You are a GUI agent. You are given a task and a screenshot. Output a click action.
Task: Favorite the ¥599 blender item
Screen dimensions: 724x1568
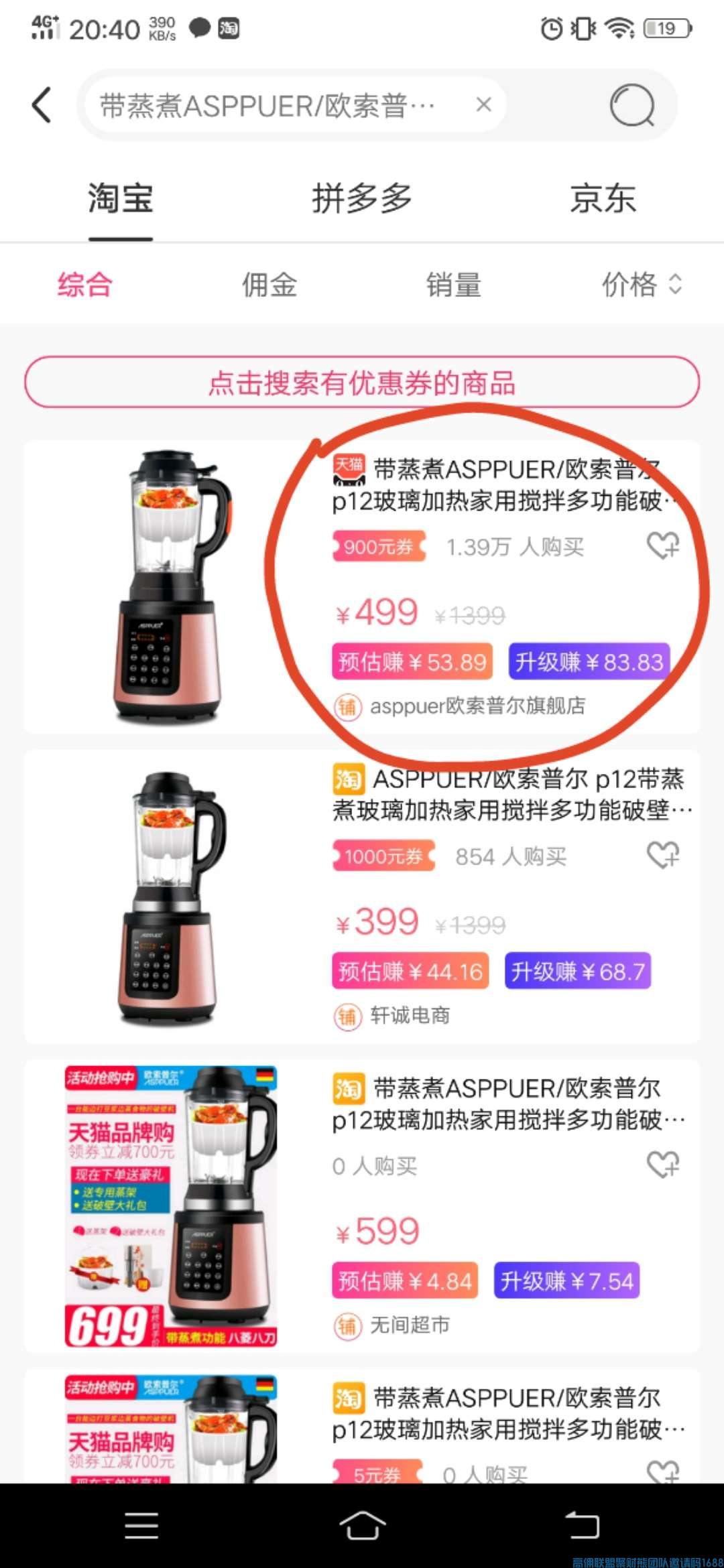(x=663, y=1165)
